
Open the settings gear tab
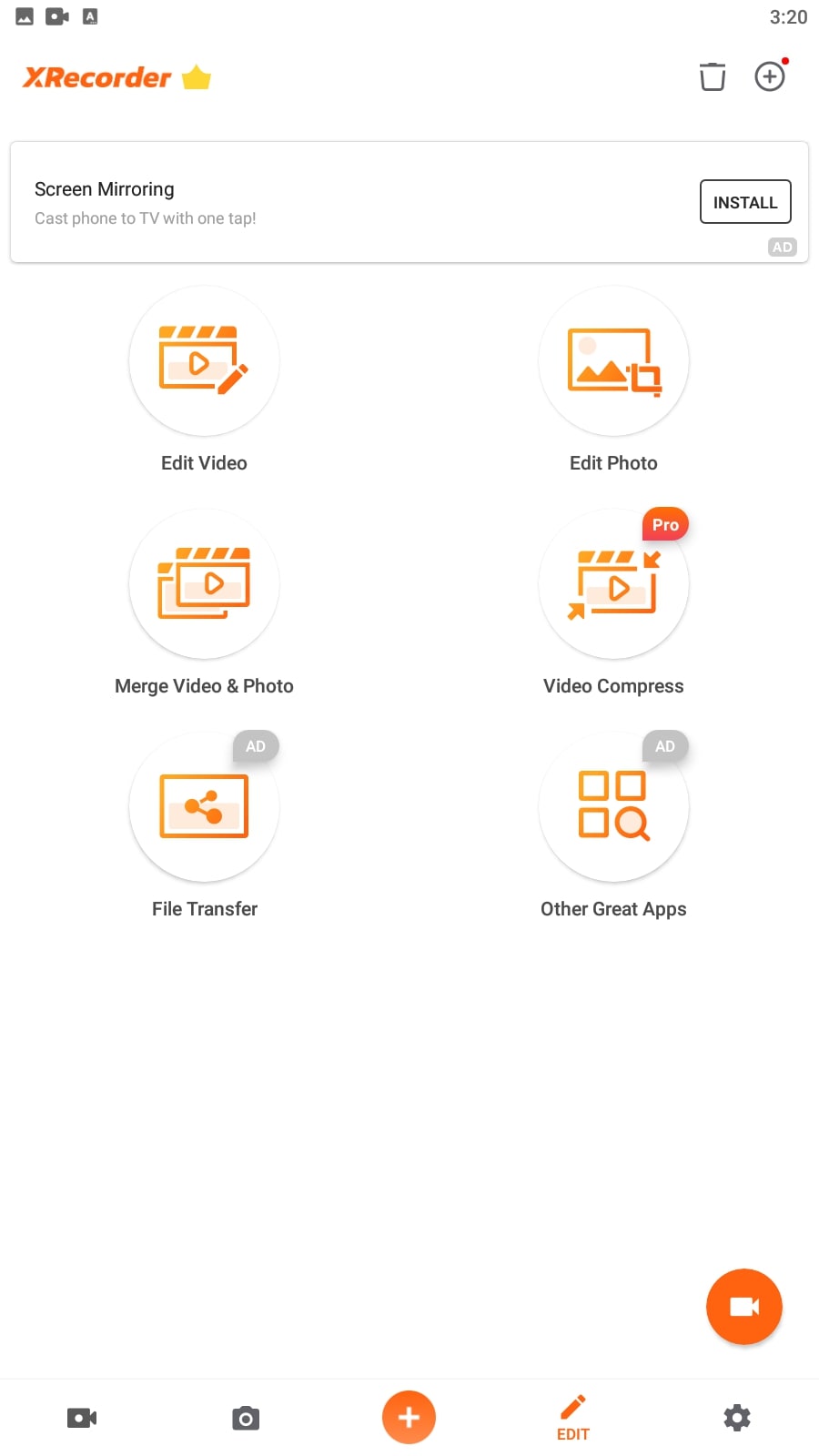tap(737, 1418)
